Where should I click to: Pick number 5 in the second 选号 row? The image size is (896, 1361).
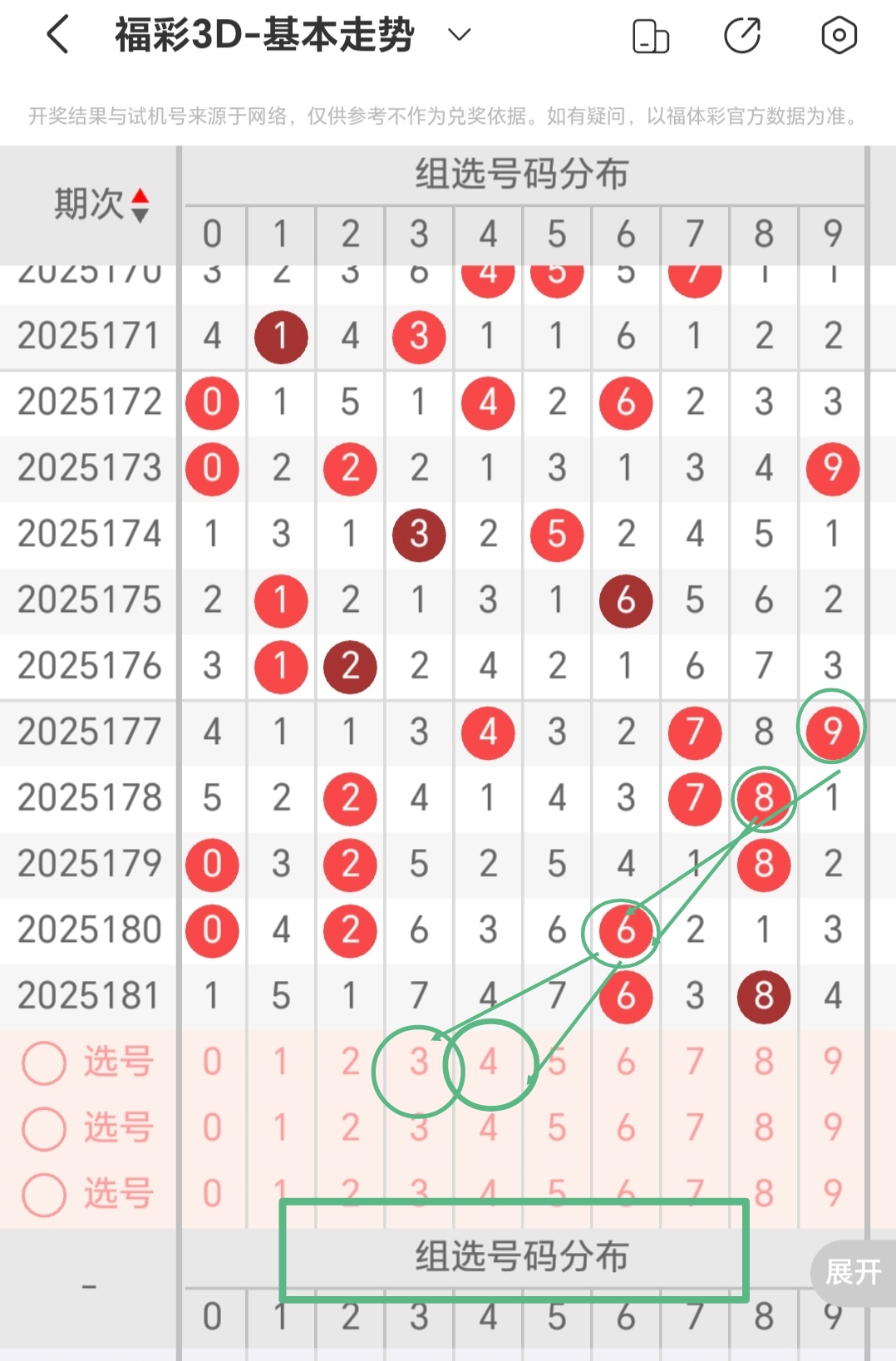click(557, 1128)
